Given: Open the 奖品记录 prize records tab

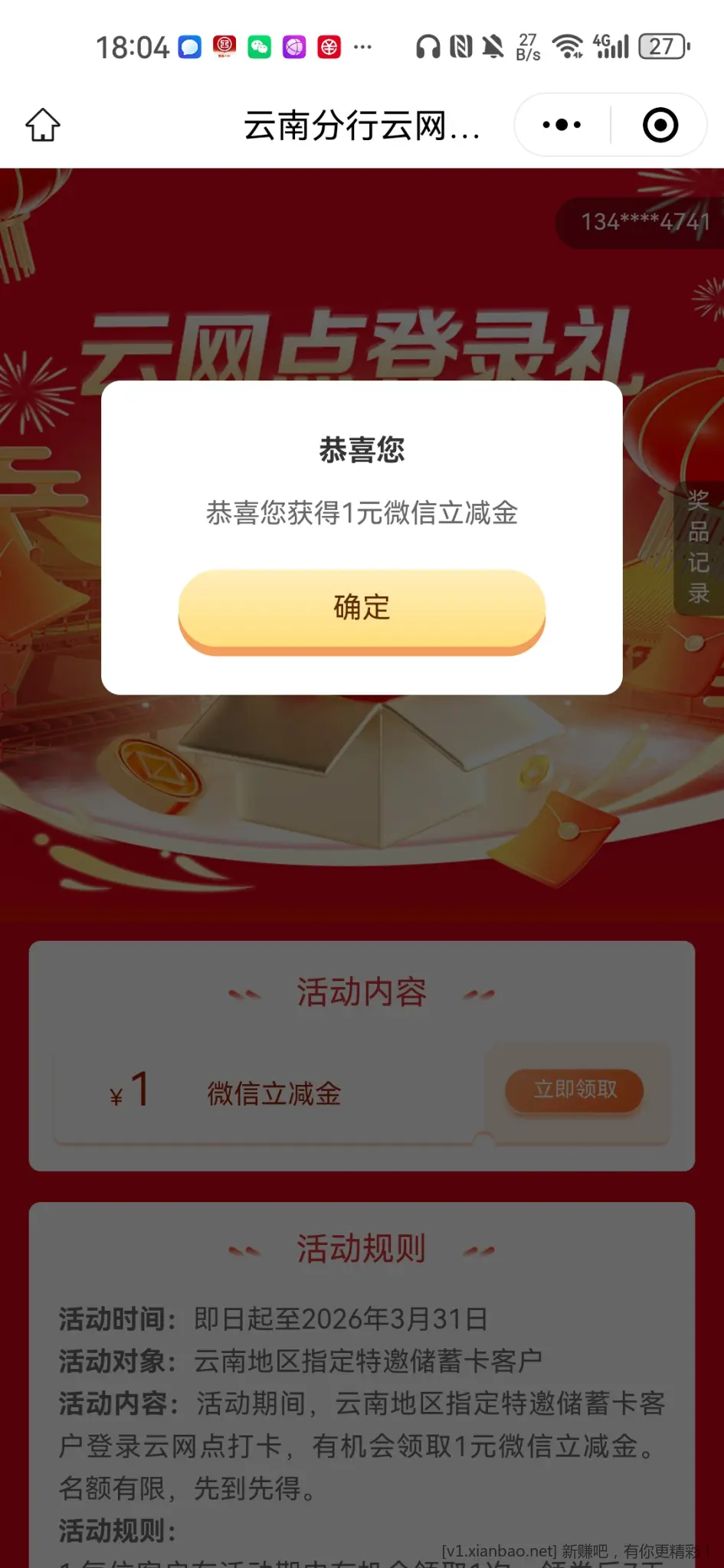Looking at the screenshot, I should click(698, 547).
